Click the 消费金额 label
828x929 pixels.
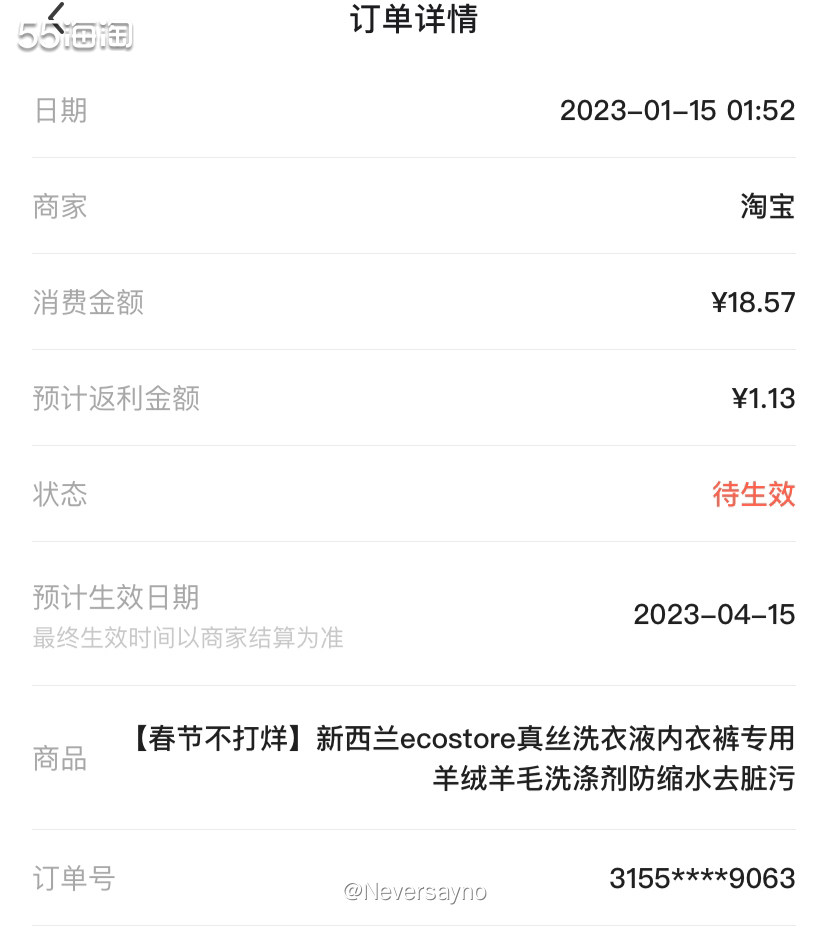[x=88, y=302]
